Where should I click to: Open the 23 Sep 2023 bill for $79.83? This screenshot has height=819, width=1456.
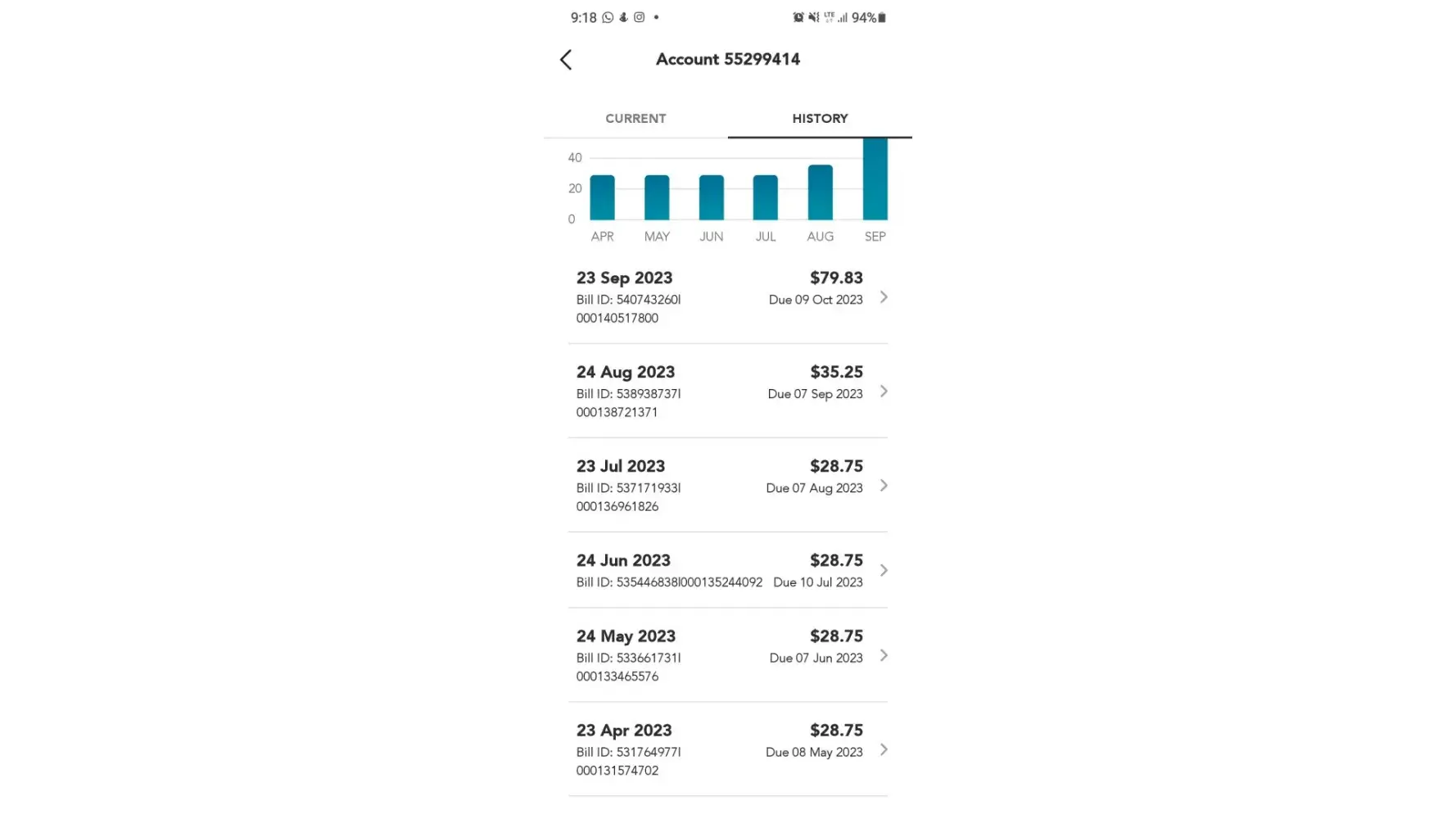coord(727,297)
